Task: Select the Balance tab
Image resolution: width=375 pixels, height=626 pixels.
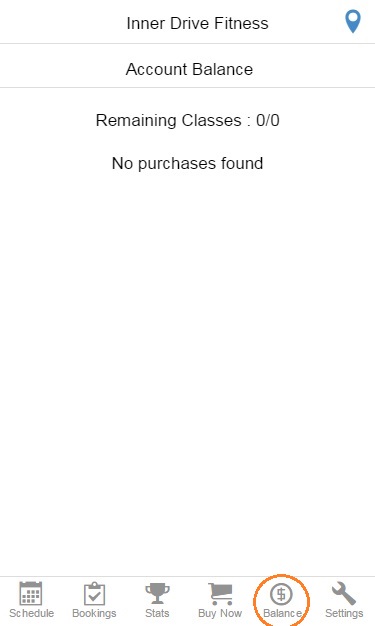Action: (x=282, y=600)
